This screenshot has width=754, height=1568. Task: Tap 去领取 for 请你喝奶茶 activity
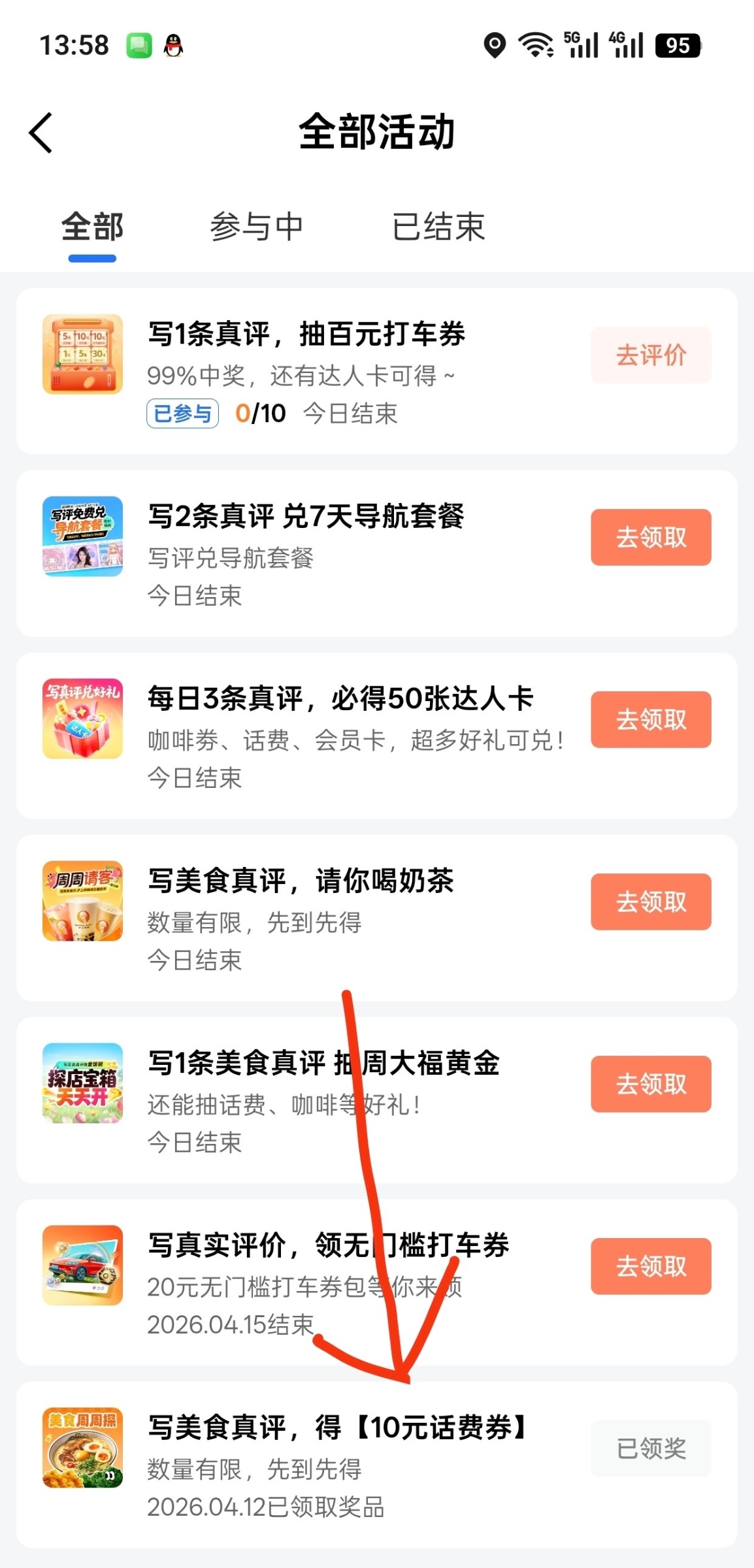coord(651,902)
